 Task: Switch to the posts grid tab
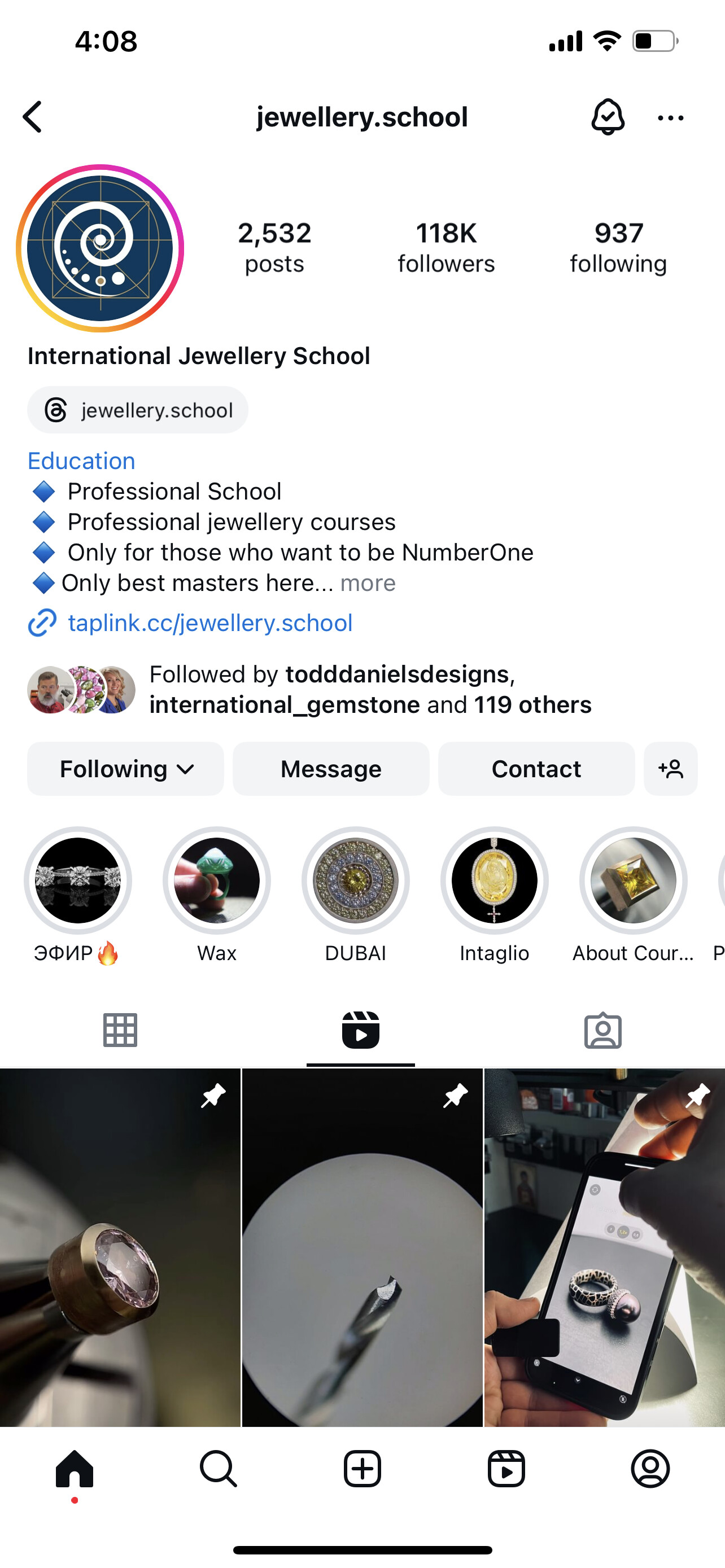click(x=120, y=1031)
